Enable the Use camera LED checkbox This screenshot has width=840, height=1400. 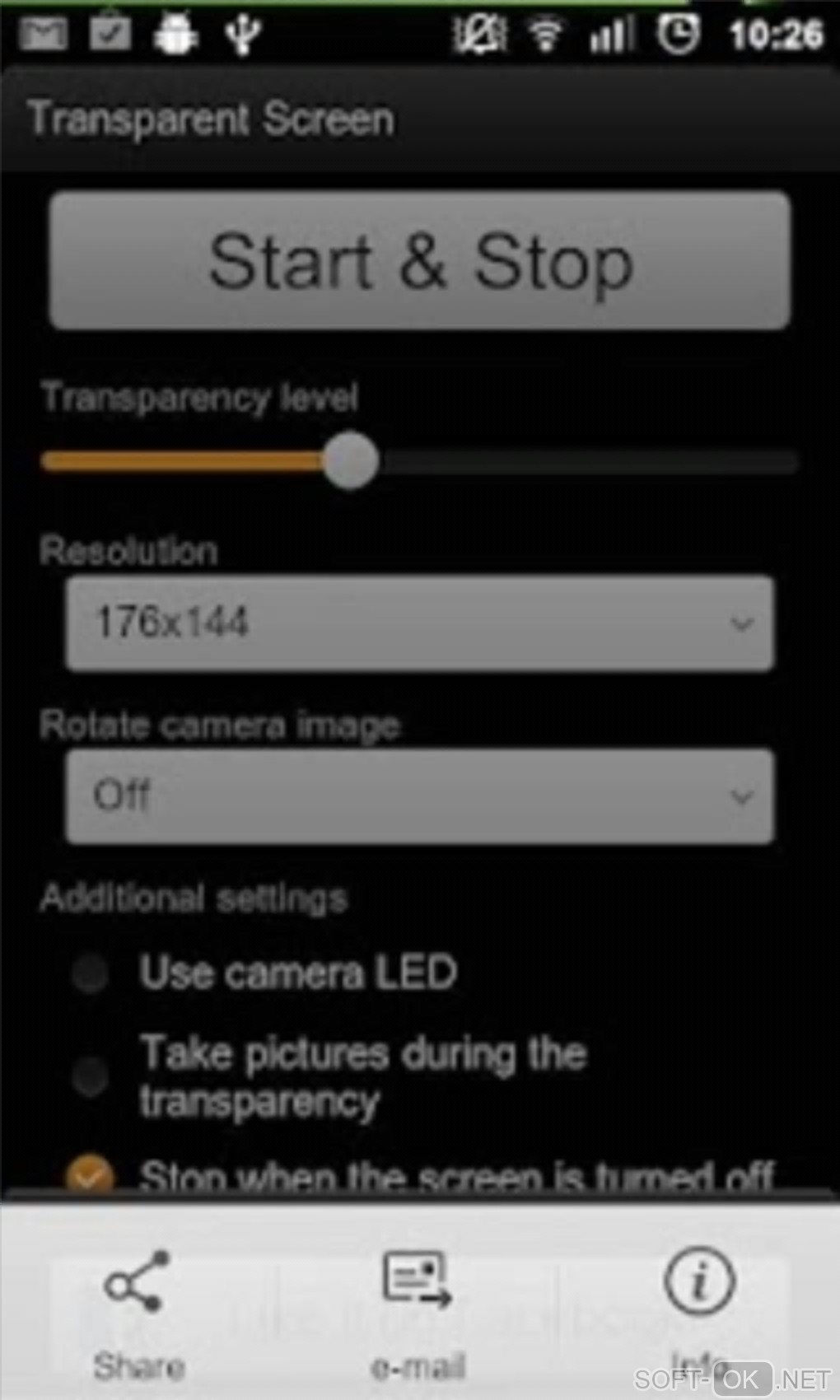[x=91, y=973]
